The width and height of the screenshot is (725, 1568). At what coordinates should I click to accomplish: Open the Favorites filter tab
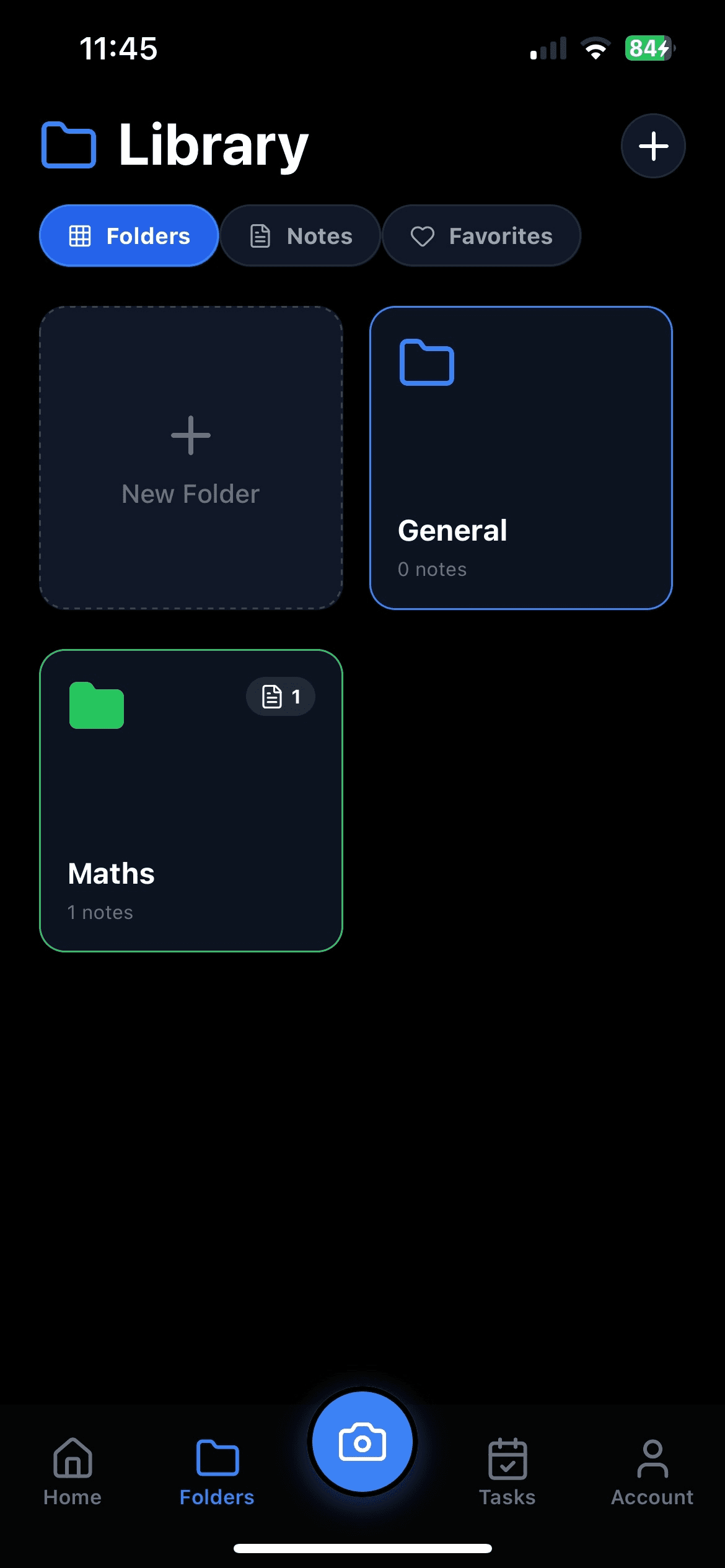[481, 235]
